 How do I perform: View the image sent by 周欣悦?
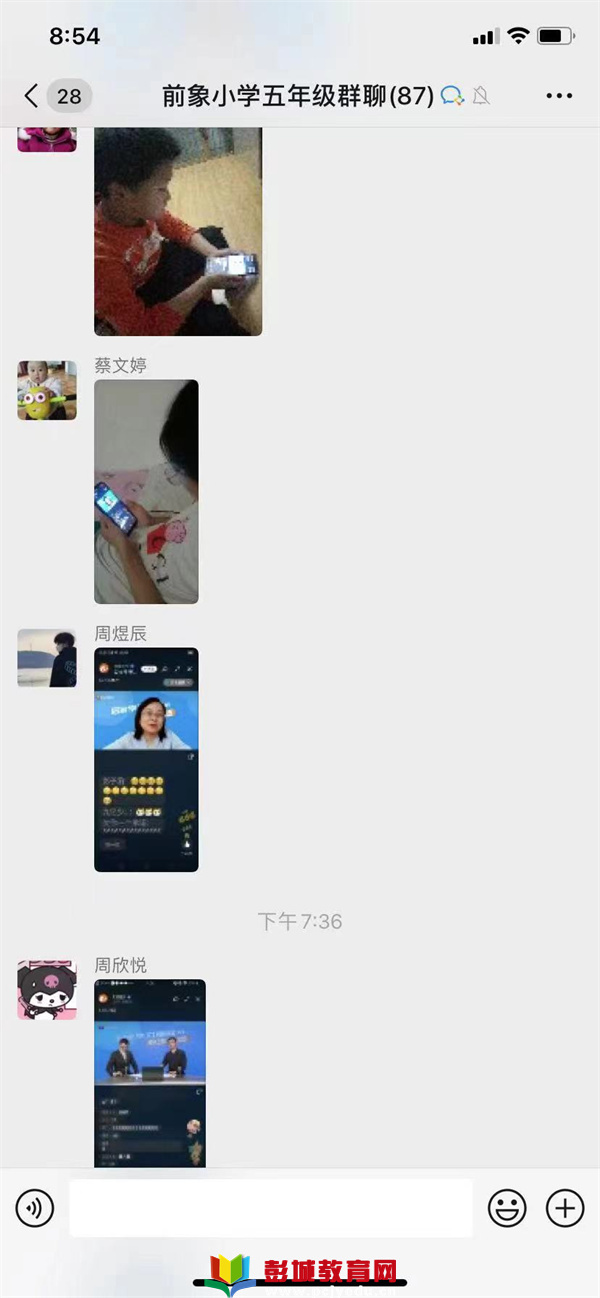[150, 1072]
